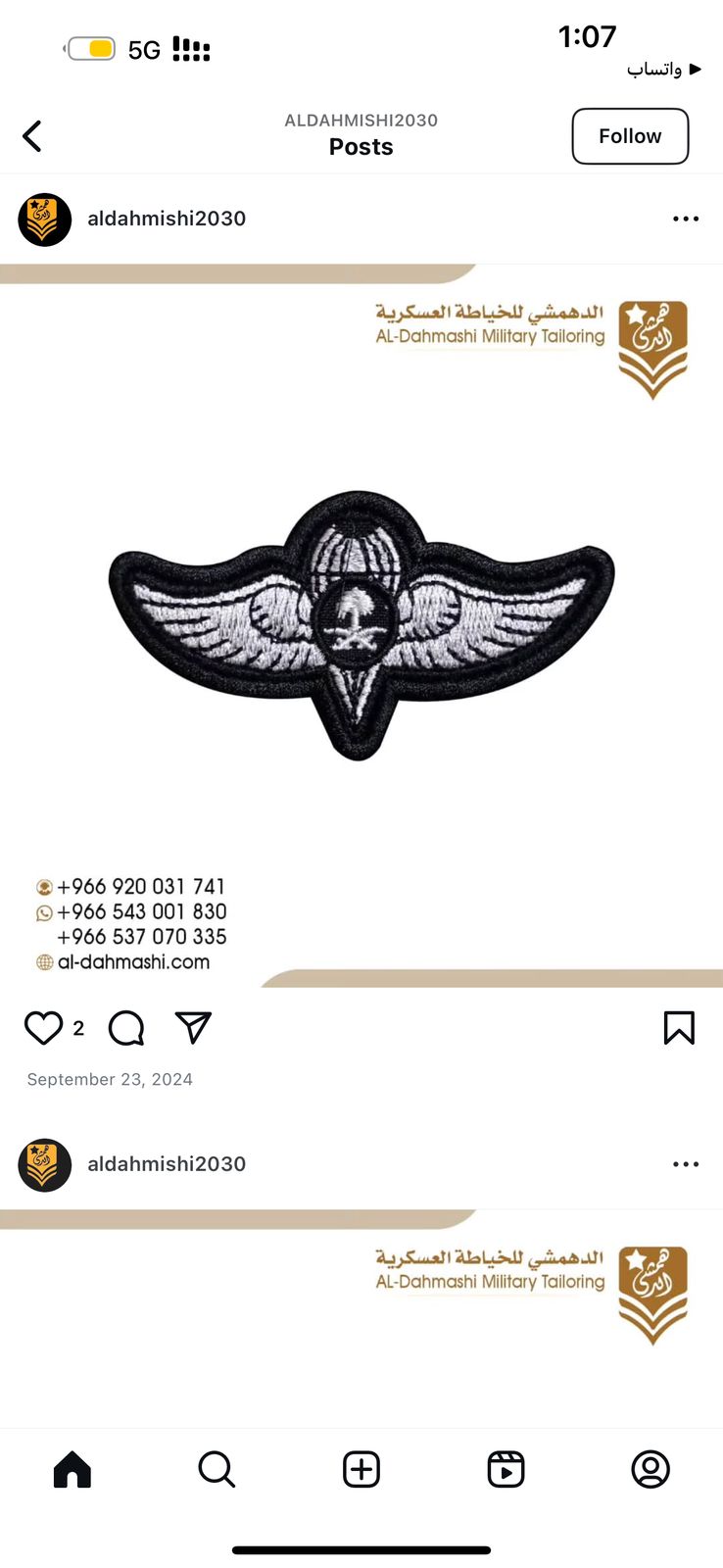Open my Profile tab
Screen dimensions: 723x1568
(651, 1469)
